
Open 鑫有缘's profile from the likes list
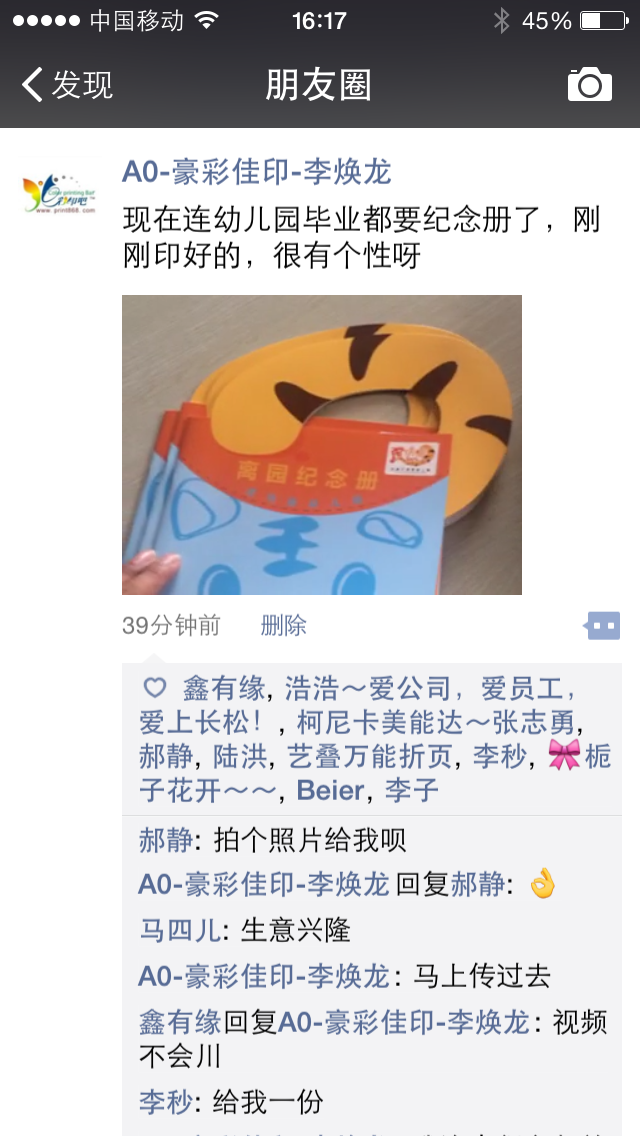click(223, 688)
